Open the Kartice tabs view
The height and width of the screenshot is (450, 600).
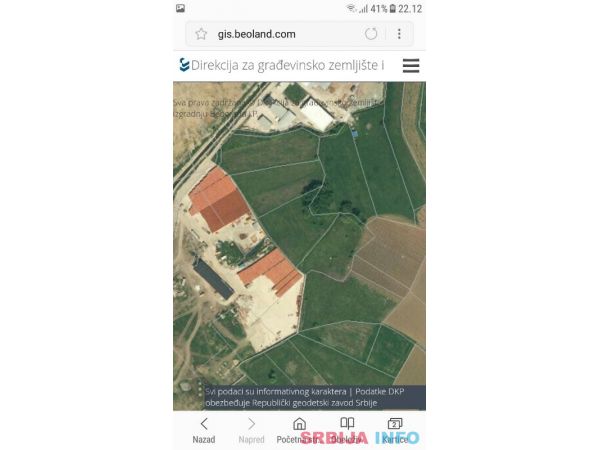tap(395, 430)
